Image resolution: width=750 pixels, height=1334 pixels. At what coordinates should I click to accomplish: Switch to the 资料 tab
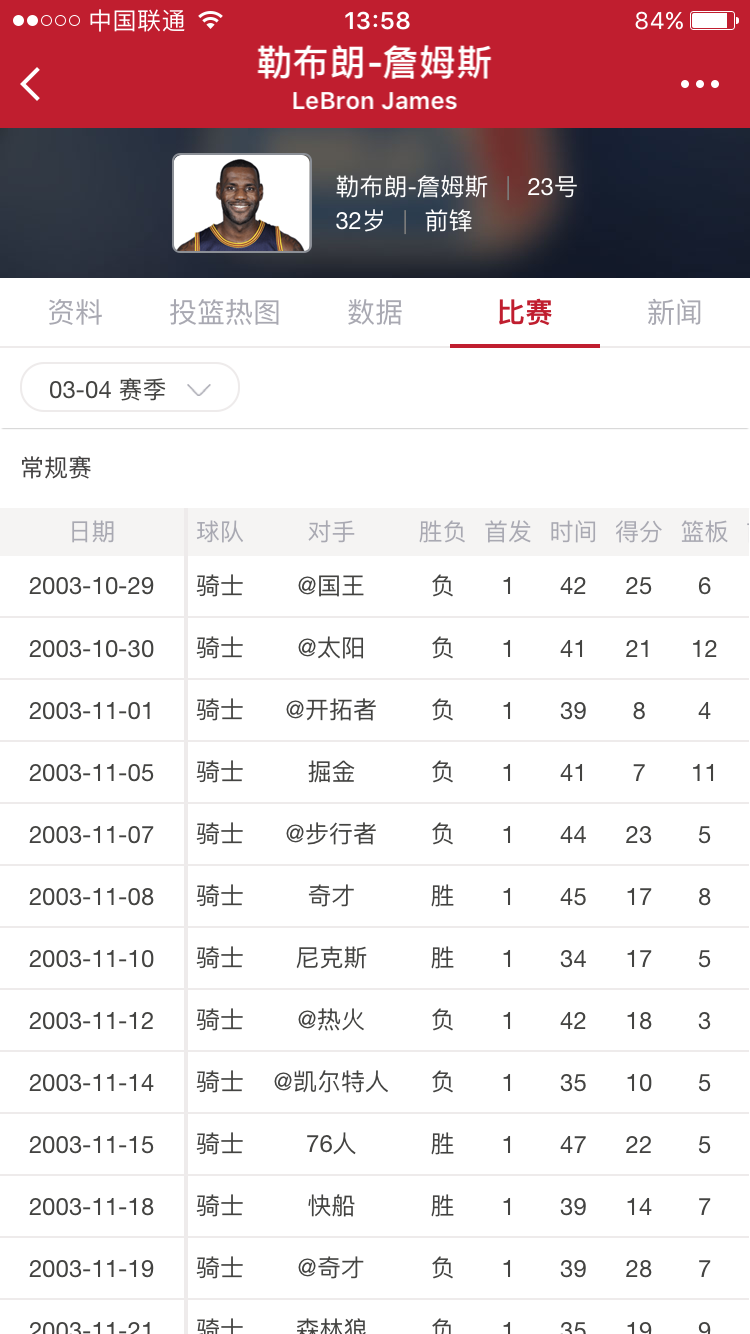75,313
